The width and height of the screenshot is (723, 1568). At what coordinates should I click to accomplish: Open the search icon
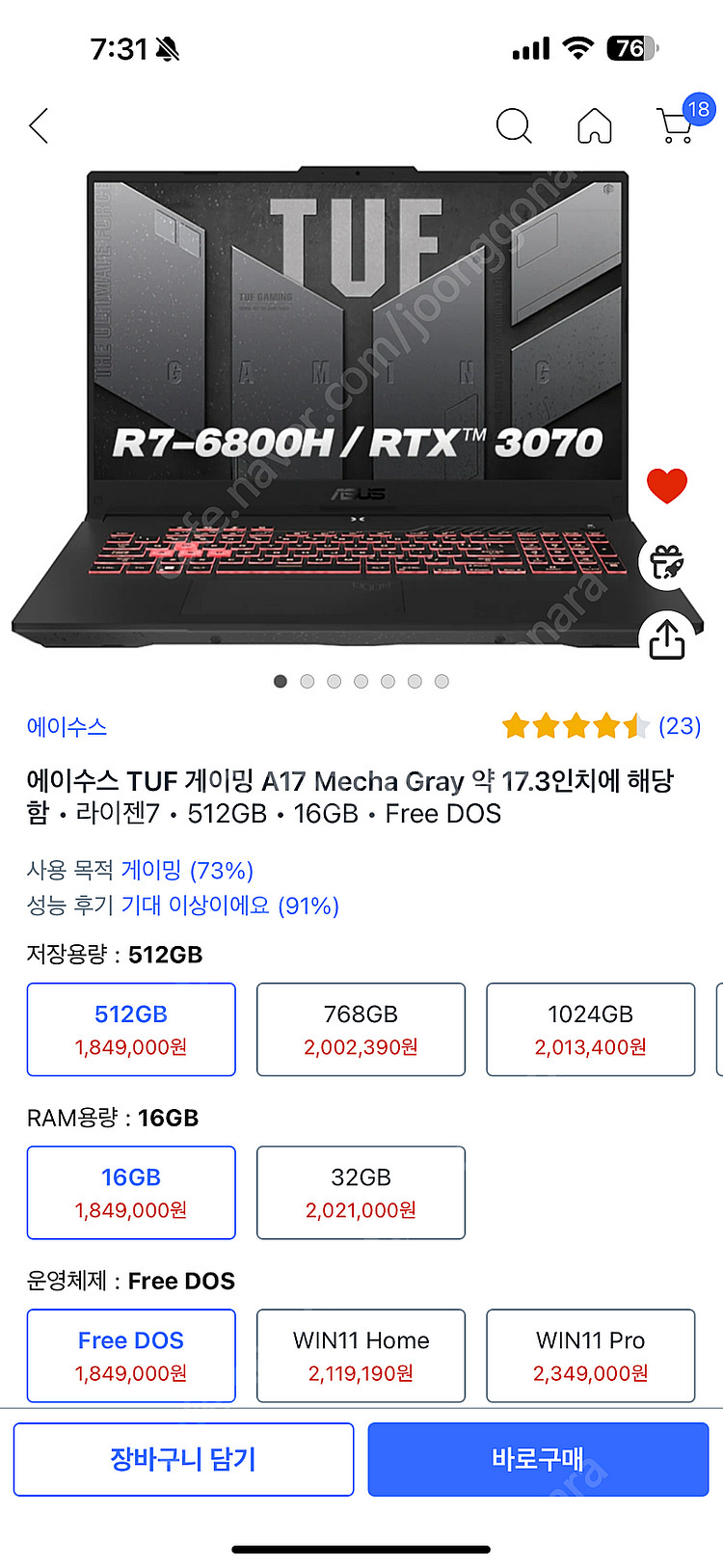point(513,126)
